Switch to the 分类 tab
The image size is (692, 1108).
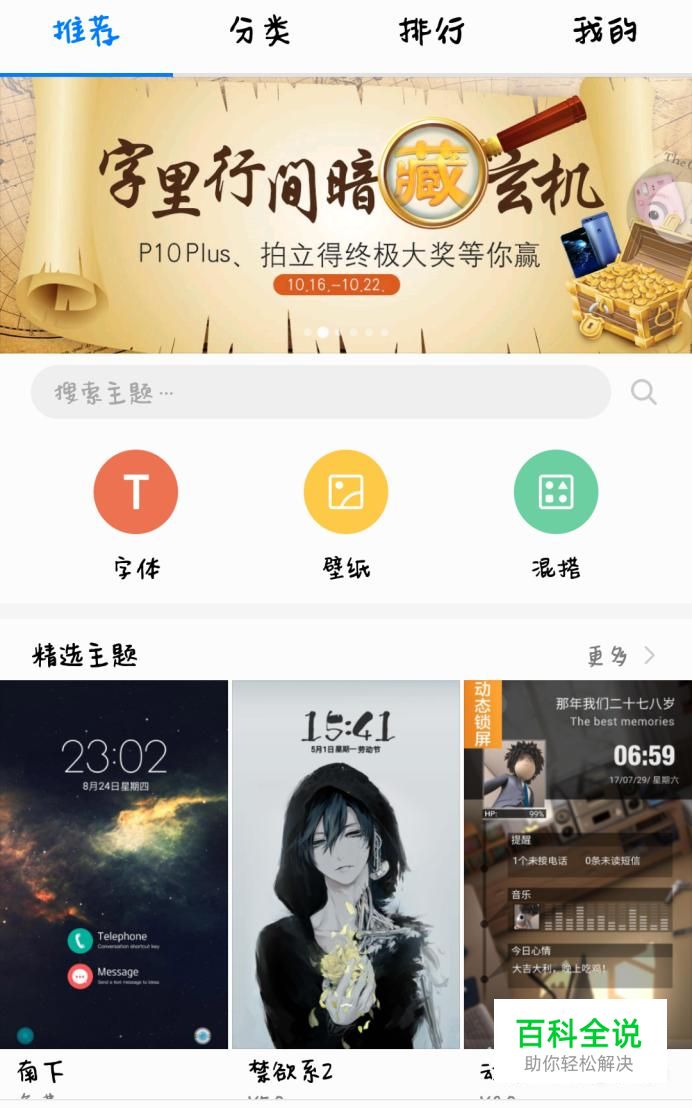click(259, 32)
